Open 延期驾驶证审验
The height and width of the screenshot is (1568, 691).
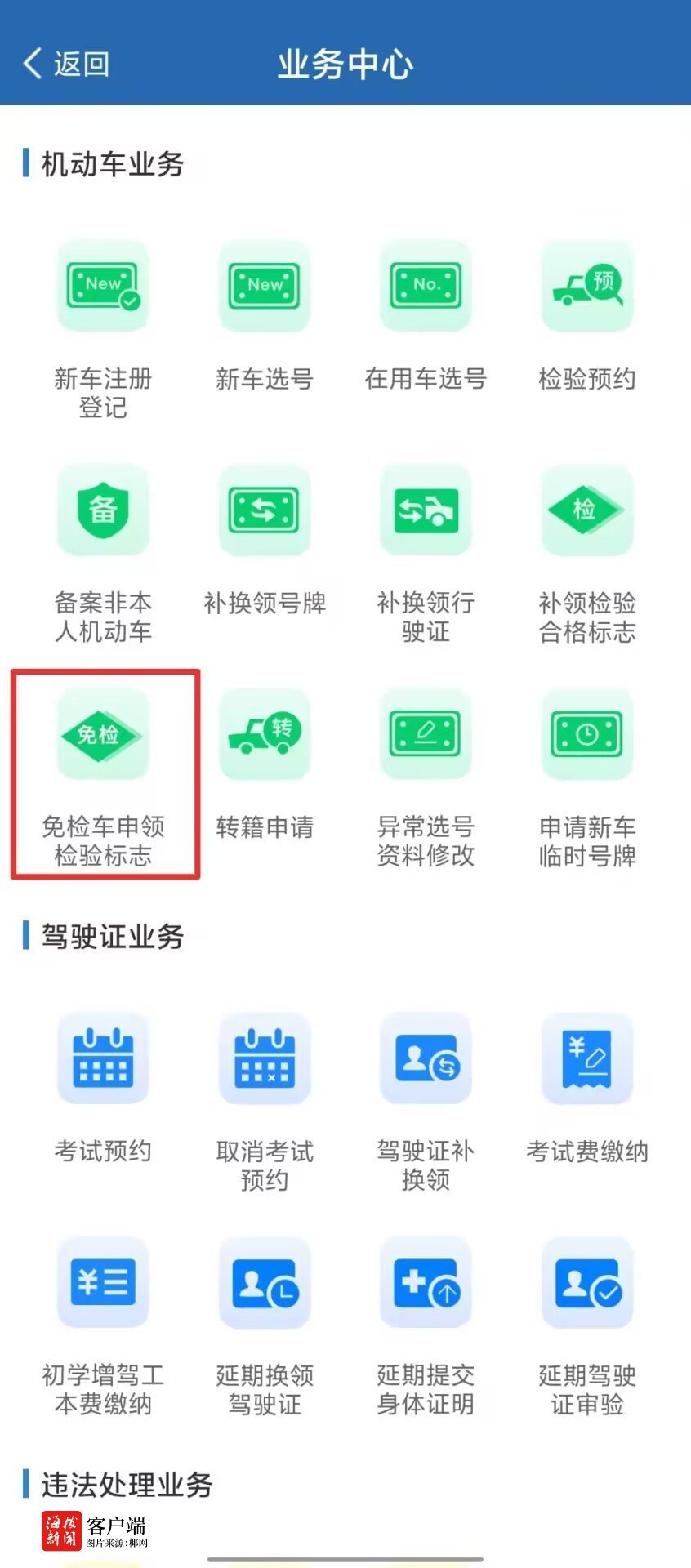tap(587, 1283)
